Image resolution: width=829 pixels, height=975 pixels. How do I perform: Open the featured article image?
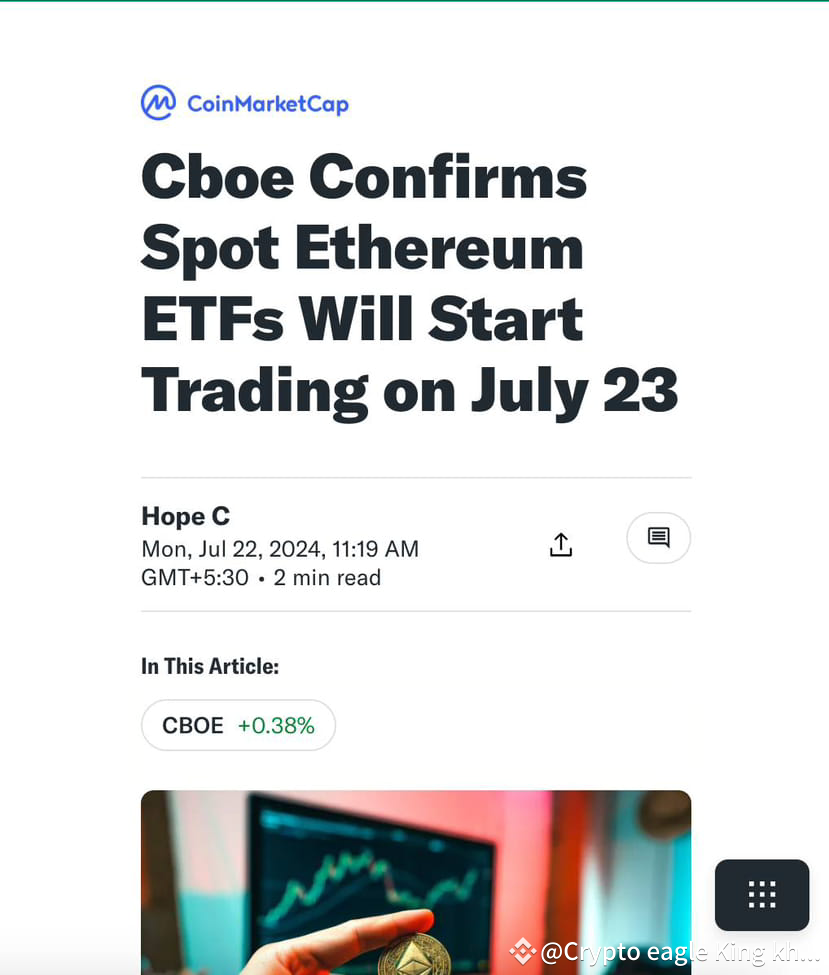click(416, 880)
